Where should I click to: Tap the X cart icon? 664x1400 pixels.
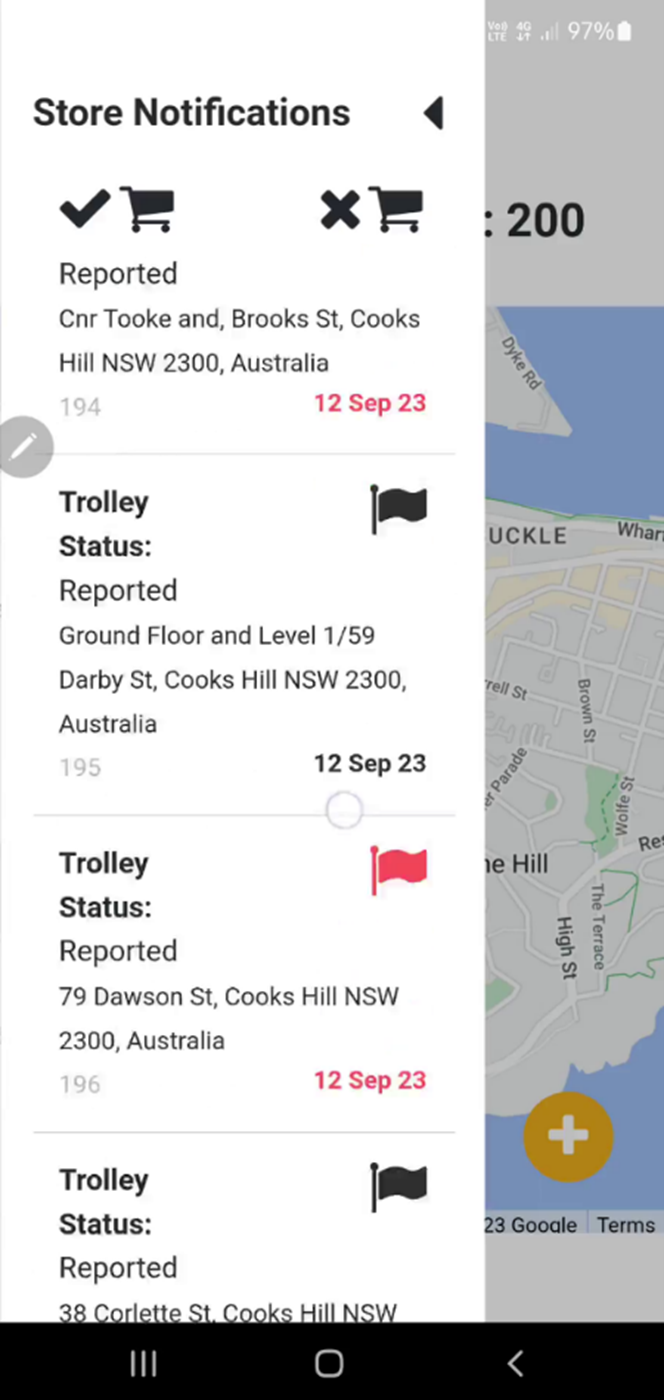371,209
